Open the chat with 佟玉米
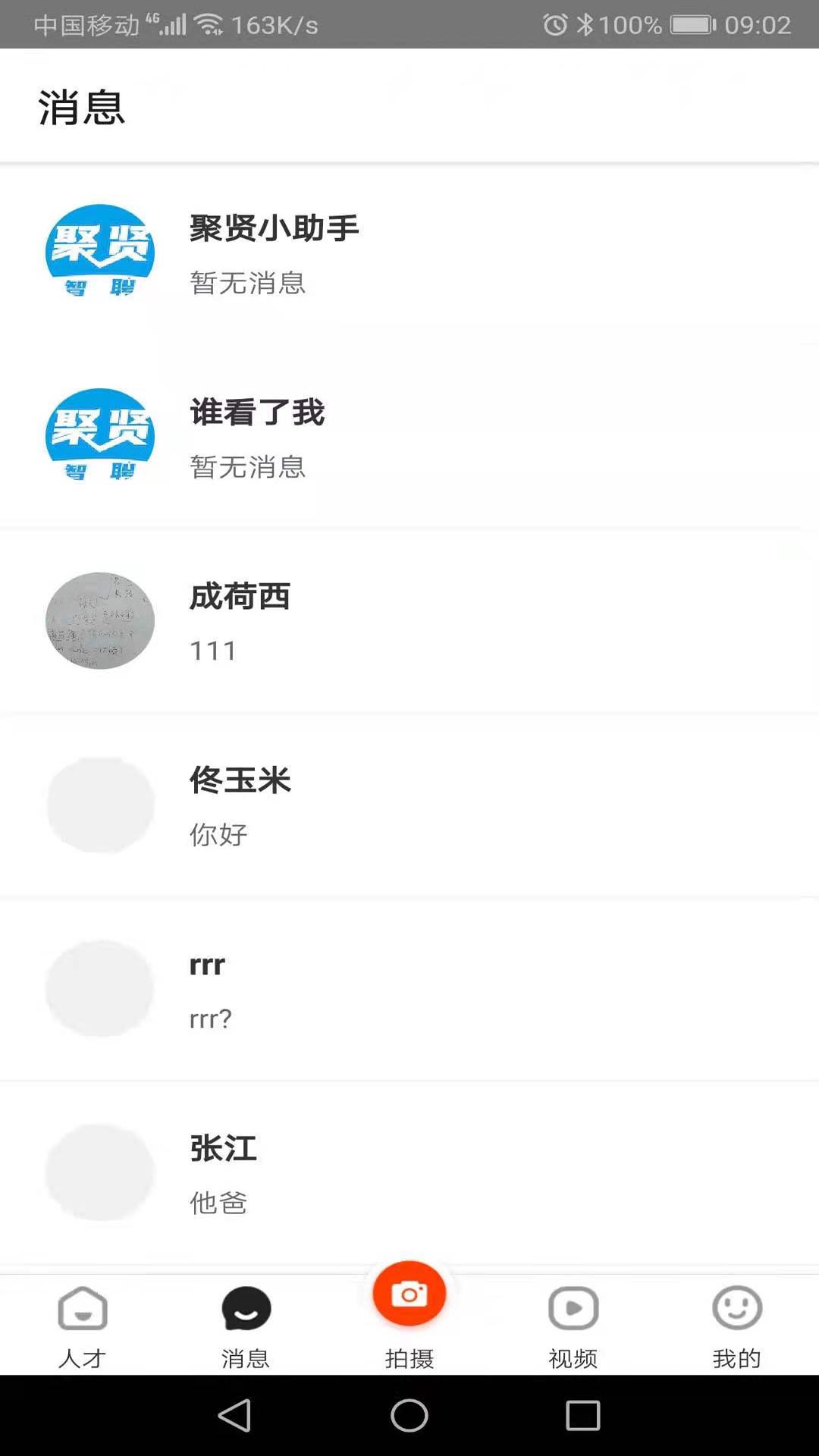 pyautogui.click(x=409, y=805)
